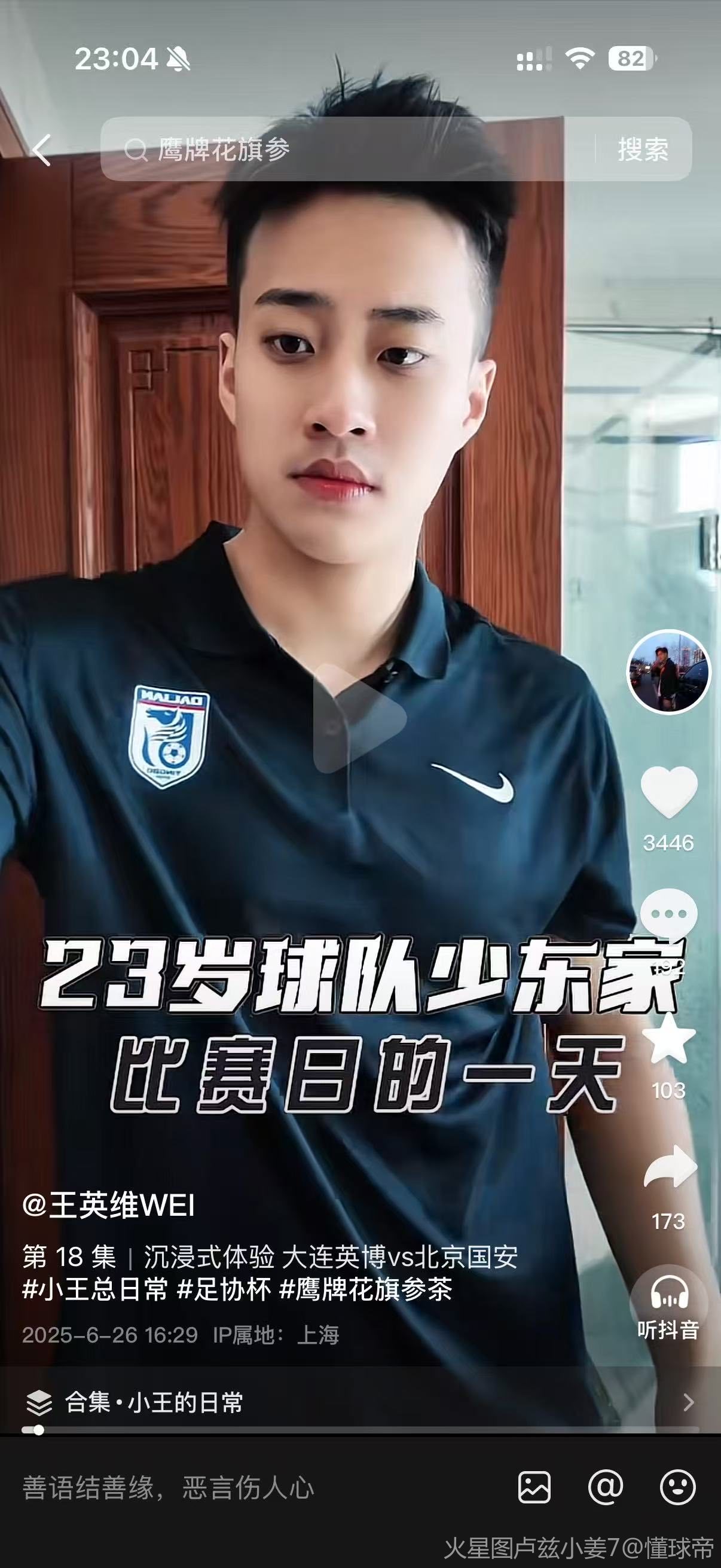This screenshot has width=721, height=1568.
Task: Open the author's profile avatar
Action: pos(668,672)
